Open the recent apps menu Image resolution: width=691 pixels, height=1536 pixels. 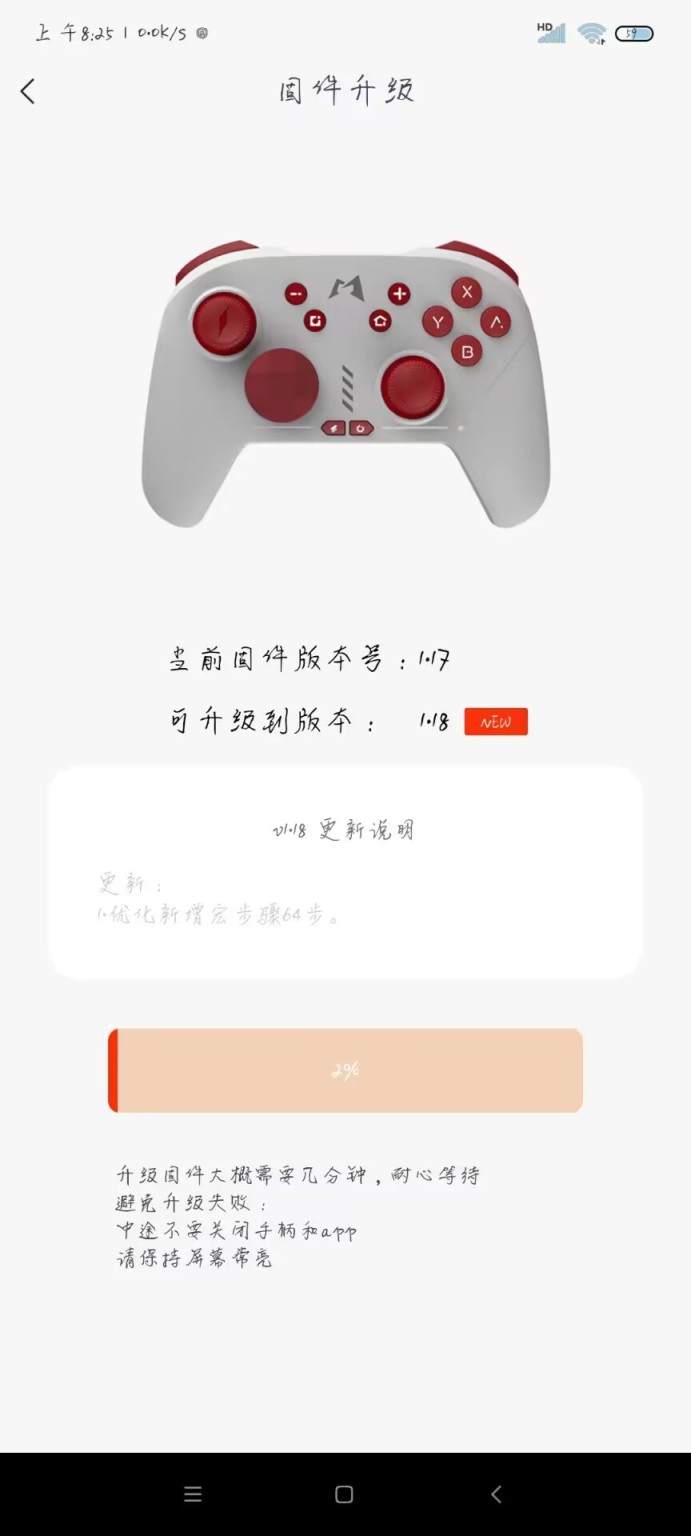pyautogui.click(x=193, y=1494)
